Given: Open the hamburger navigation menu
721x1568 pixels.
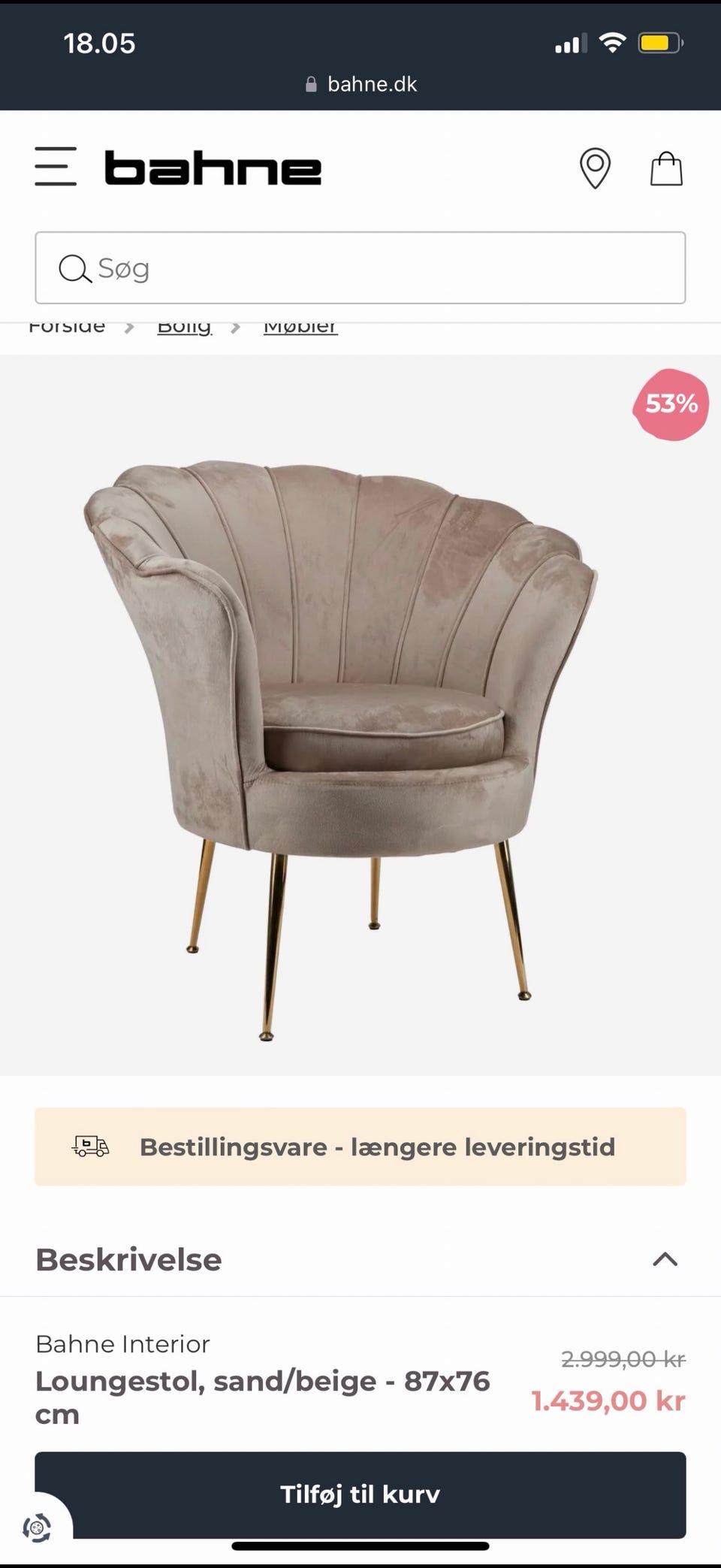Looking at the screenshot, I should point(56,168).
